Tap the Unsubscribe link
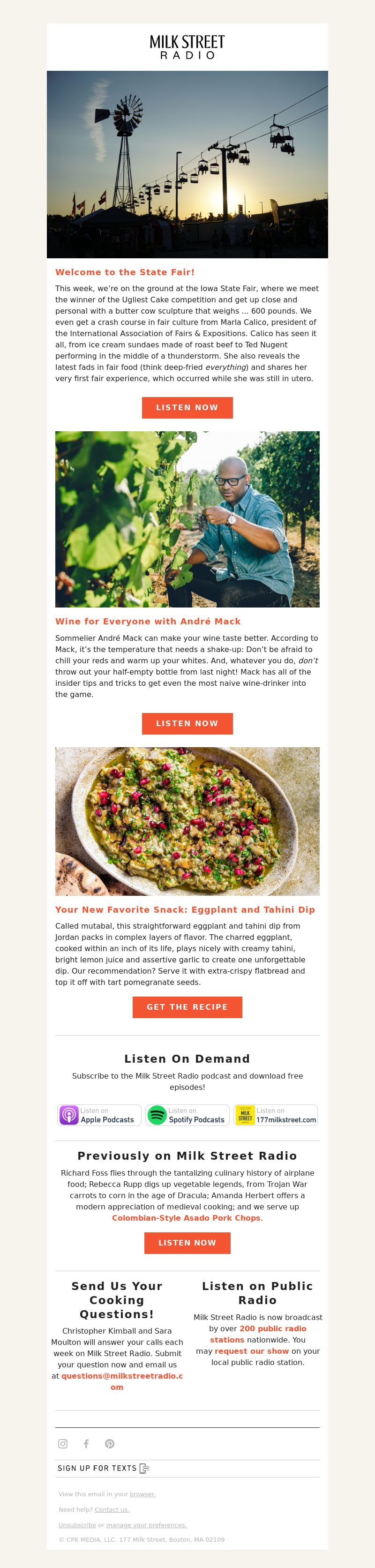This screenshot has width=375, height=1568. coord(77,1525)
